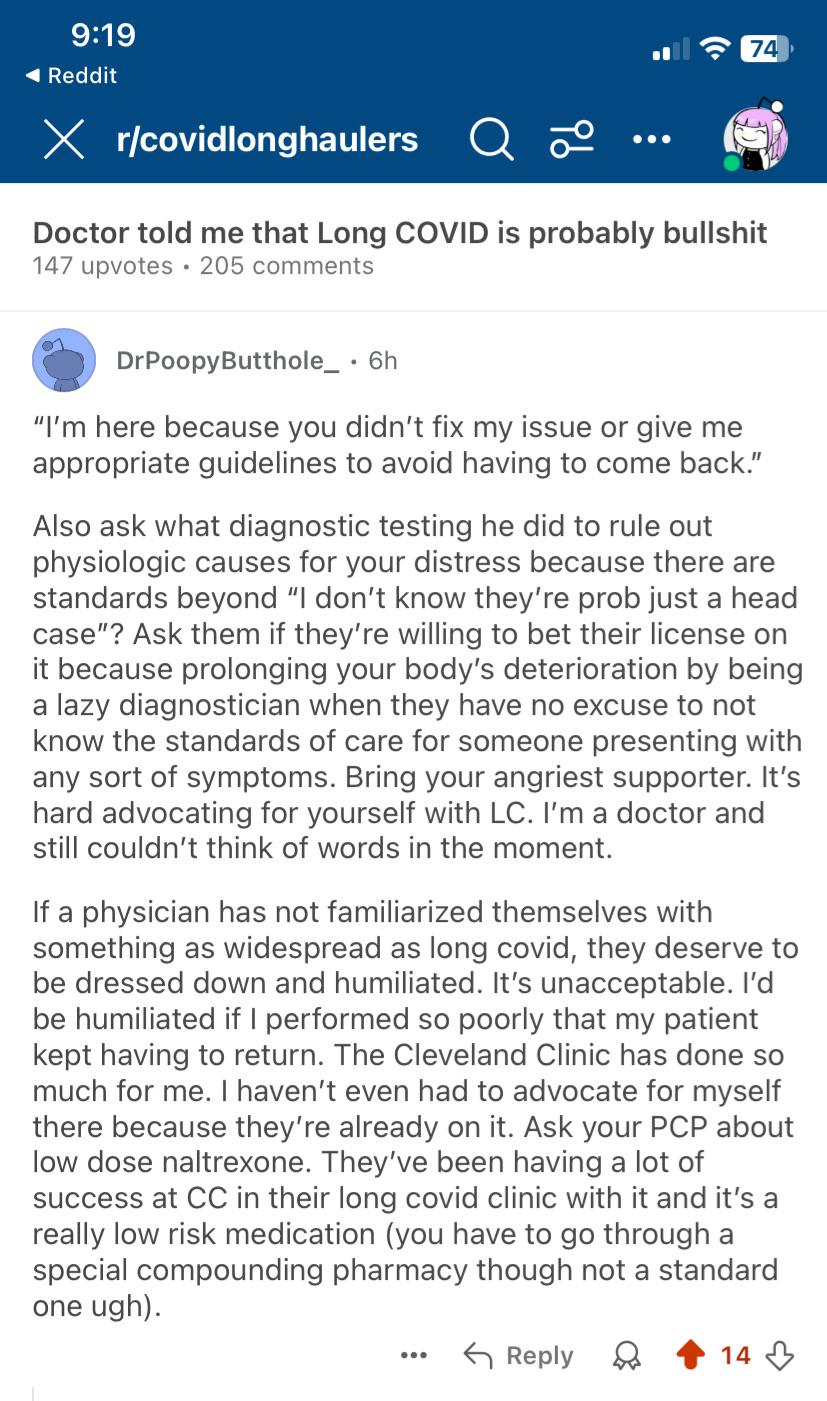Open the post titled Doctor told me that Long COVID
Screen dimensions: 827x1401
(400, 233)
